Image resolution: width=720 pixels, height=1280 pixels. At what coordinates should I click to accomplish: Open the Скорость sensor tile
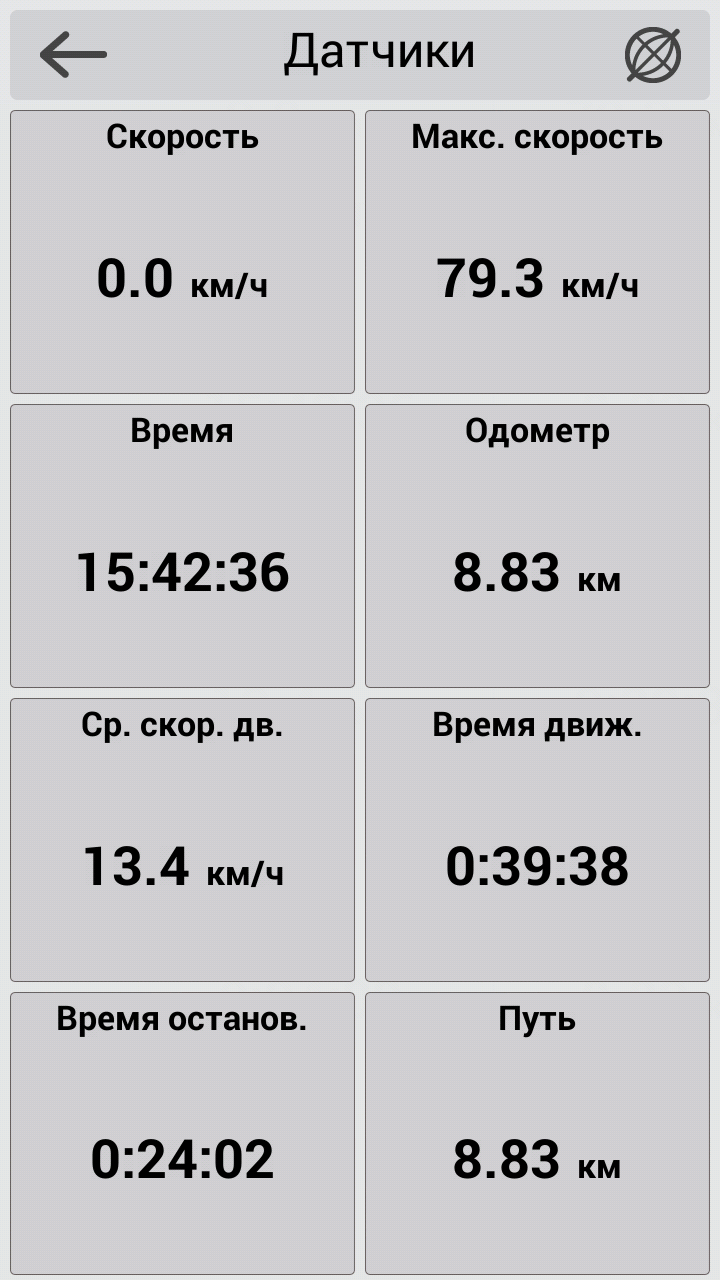(x=182, y=252)
